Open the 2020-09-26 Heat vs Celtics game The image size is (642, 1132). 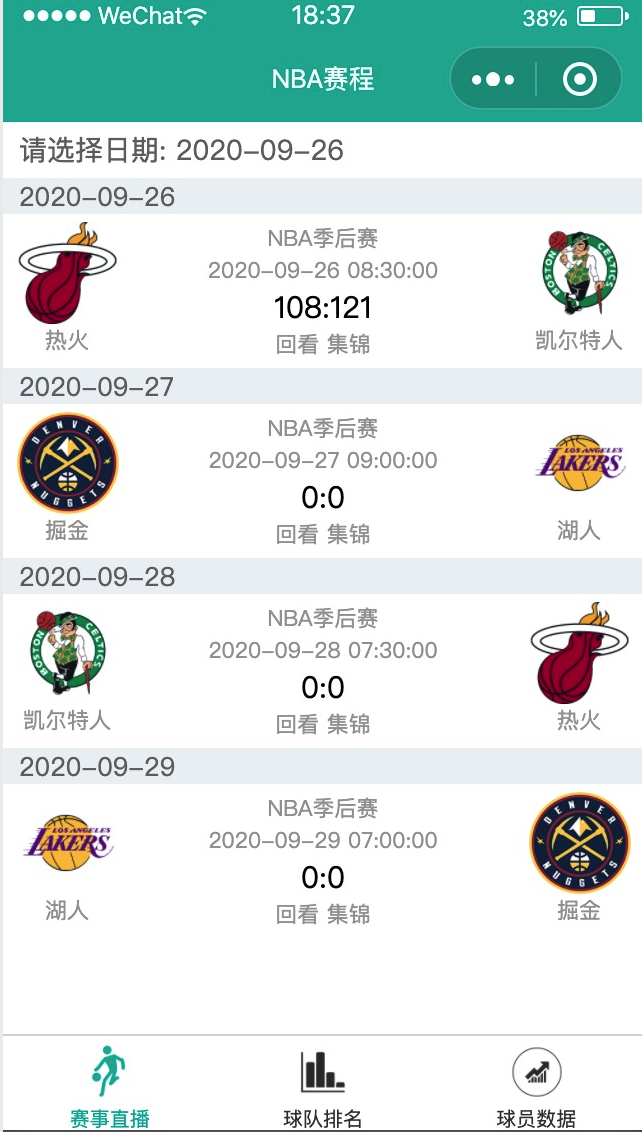[322, 291]
